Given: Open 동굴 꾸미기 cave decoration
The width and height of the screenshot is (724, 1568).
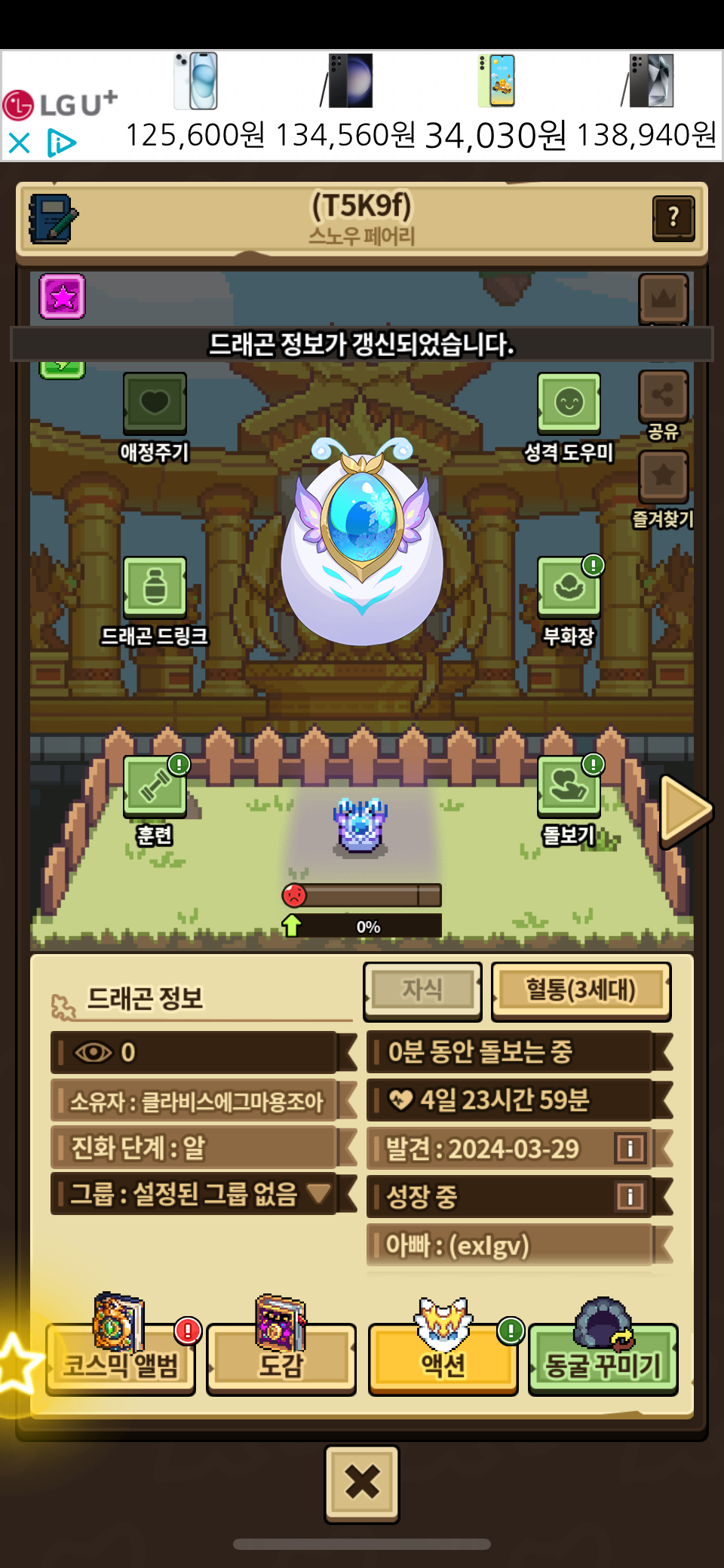Looking at the screenshot, I should 603,1363.
